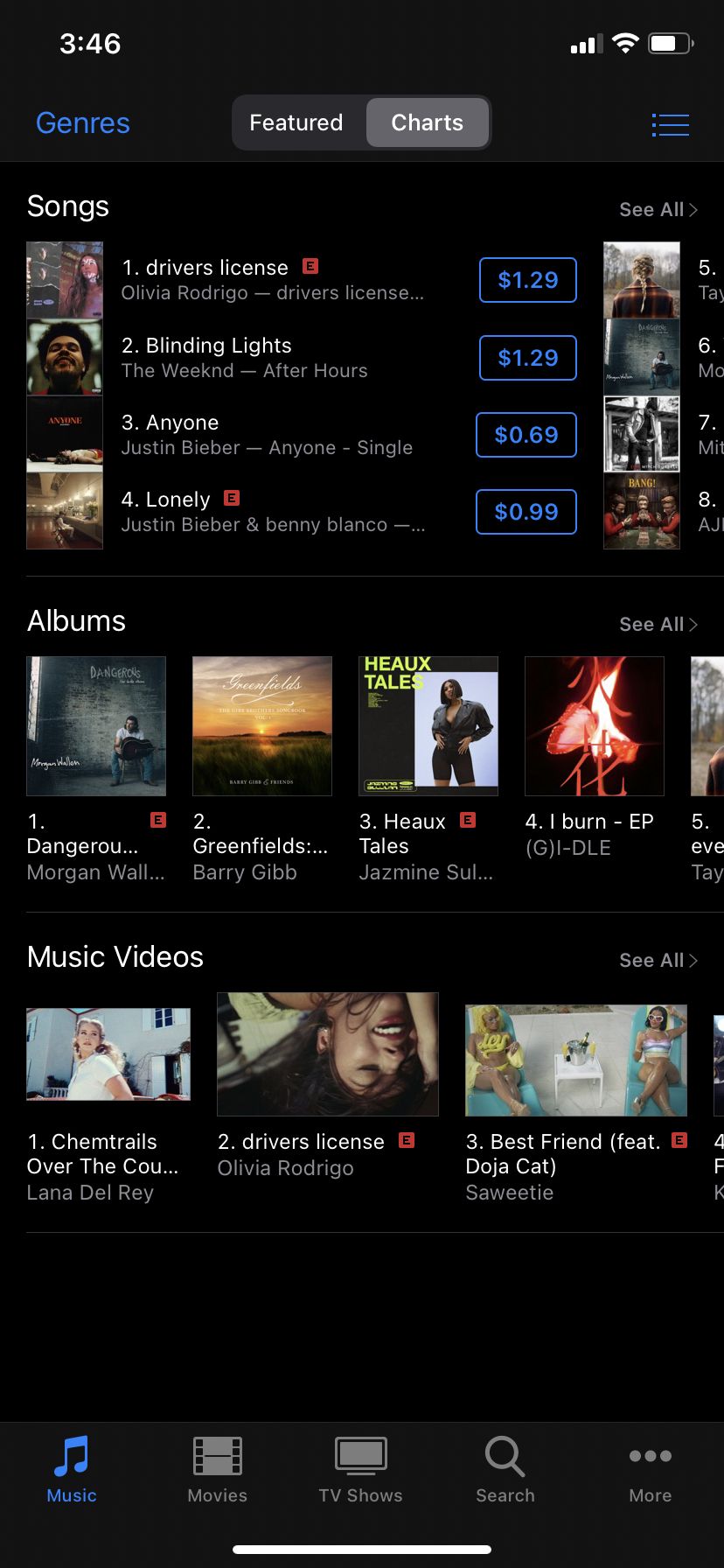The image size is (724, 1568).
Task: Go to the Movies tab
Action: [217, 1470]
